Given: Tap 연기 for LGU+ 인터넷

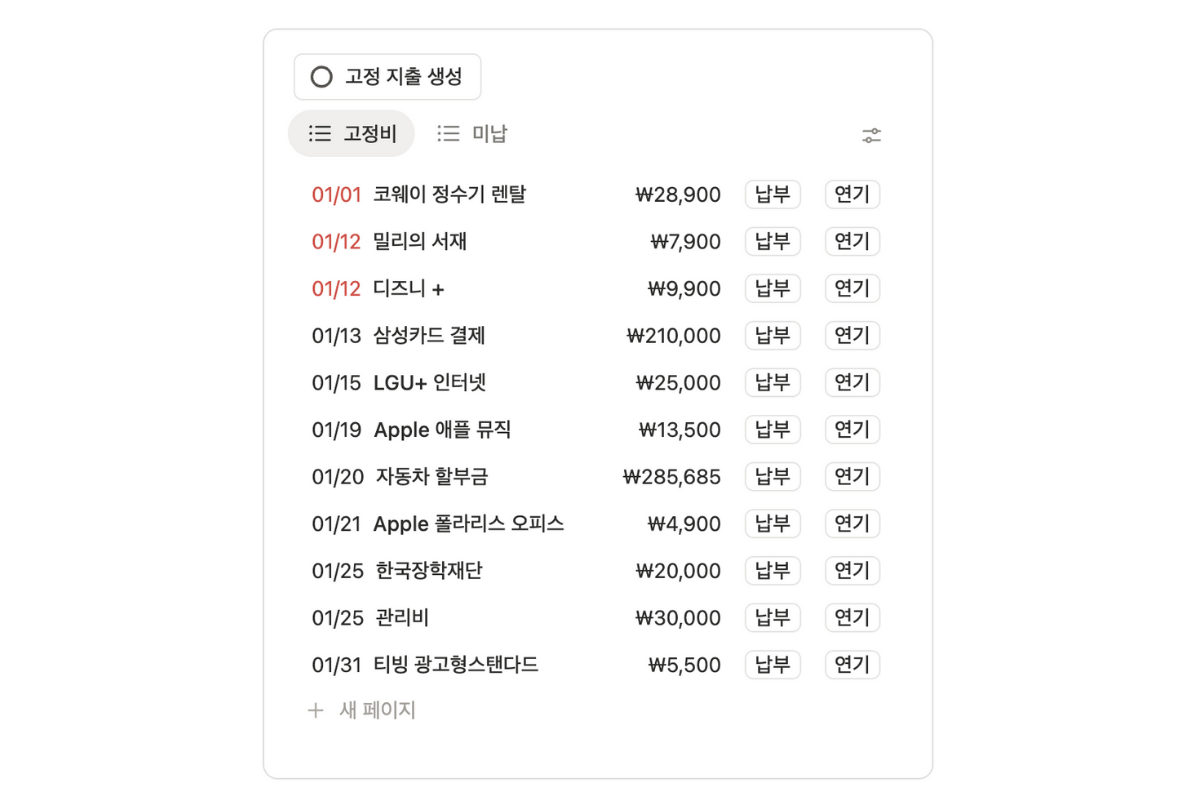Looking at the screenshot, I should pos(852,382).
